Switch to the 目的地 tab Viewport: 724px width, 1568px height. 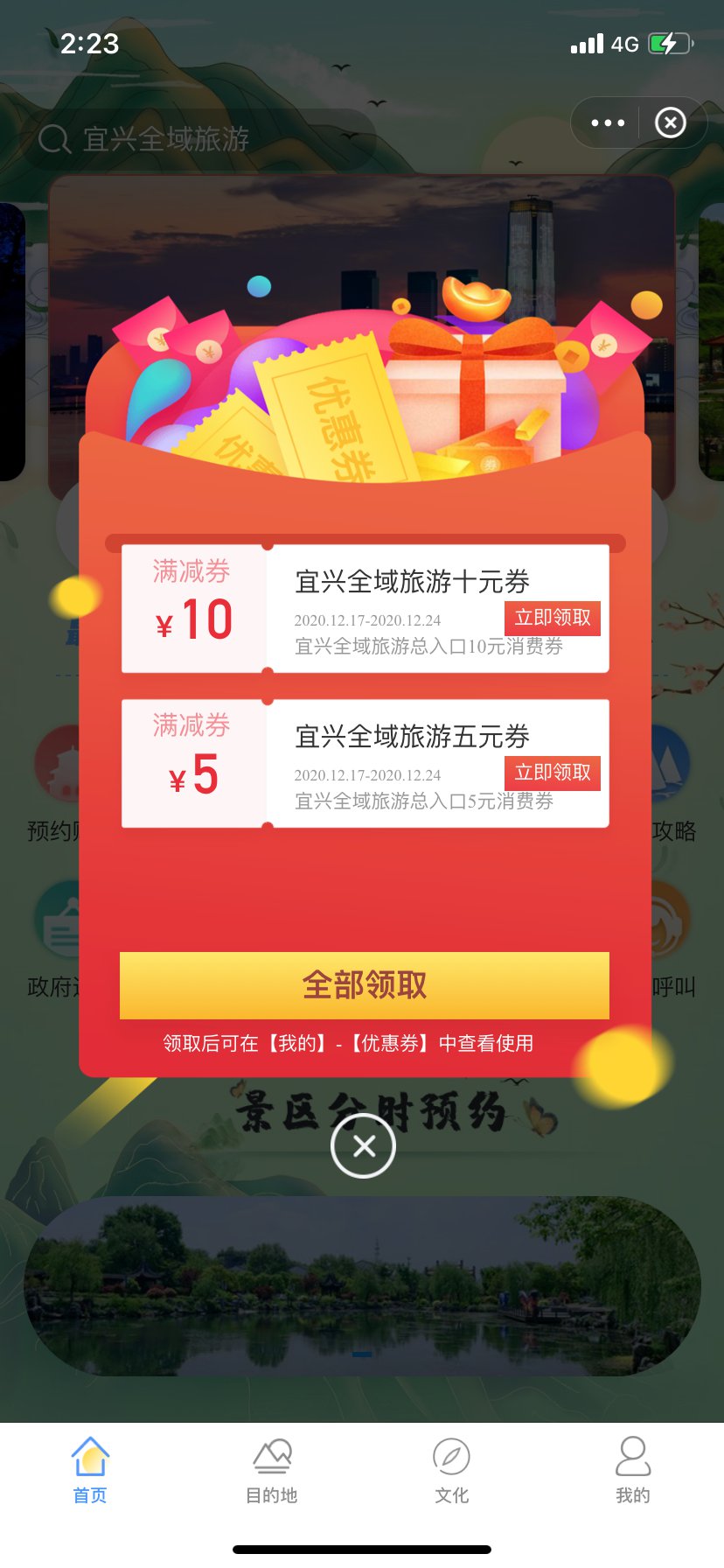point(272,1470)
